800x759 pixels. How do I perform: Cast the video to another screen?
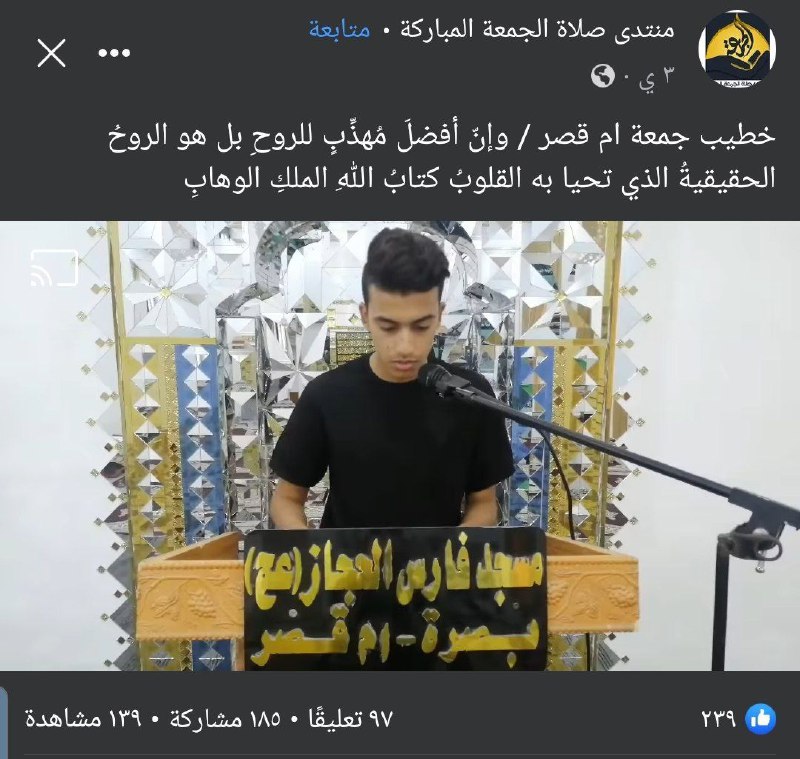[54, 270]
